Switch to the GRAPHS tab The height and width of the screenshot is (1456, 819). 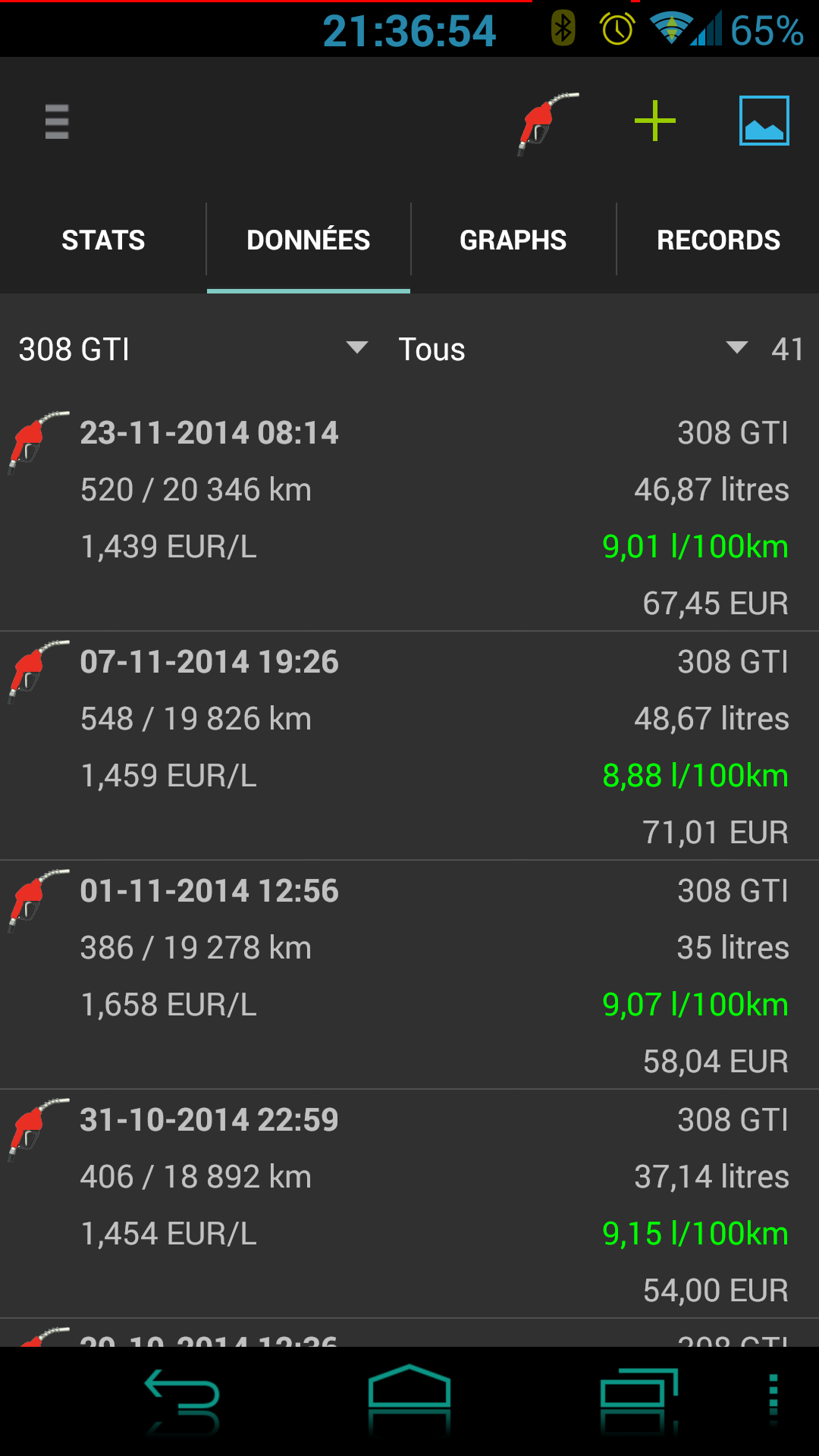[513, 240]
